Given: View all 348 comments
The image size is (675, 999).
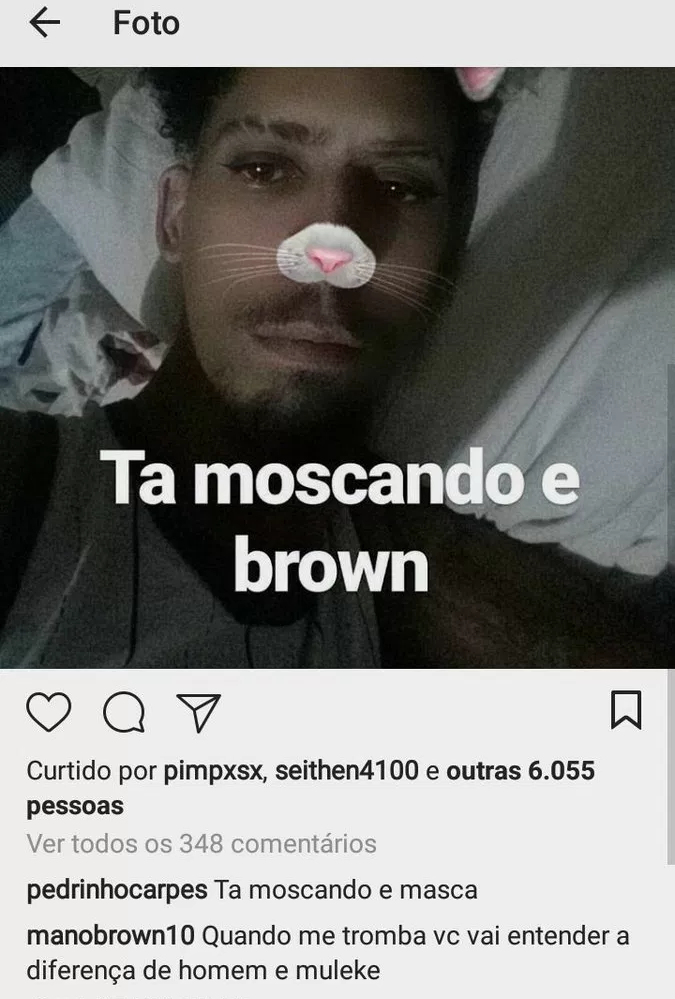Looking at the screenshot, I should 201,843.
